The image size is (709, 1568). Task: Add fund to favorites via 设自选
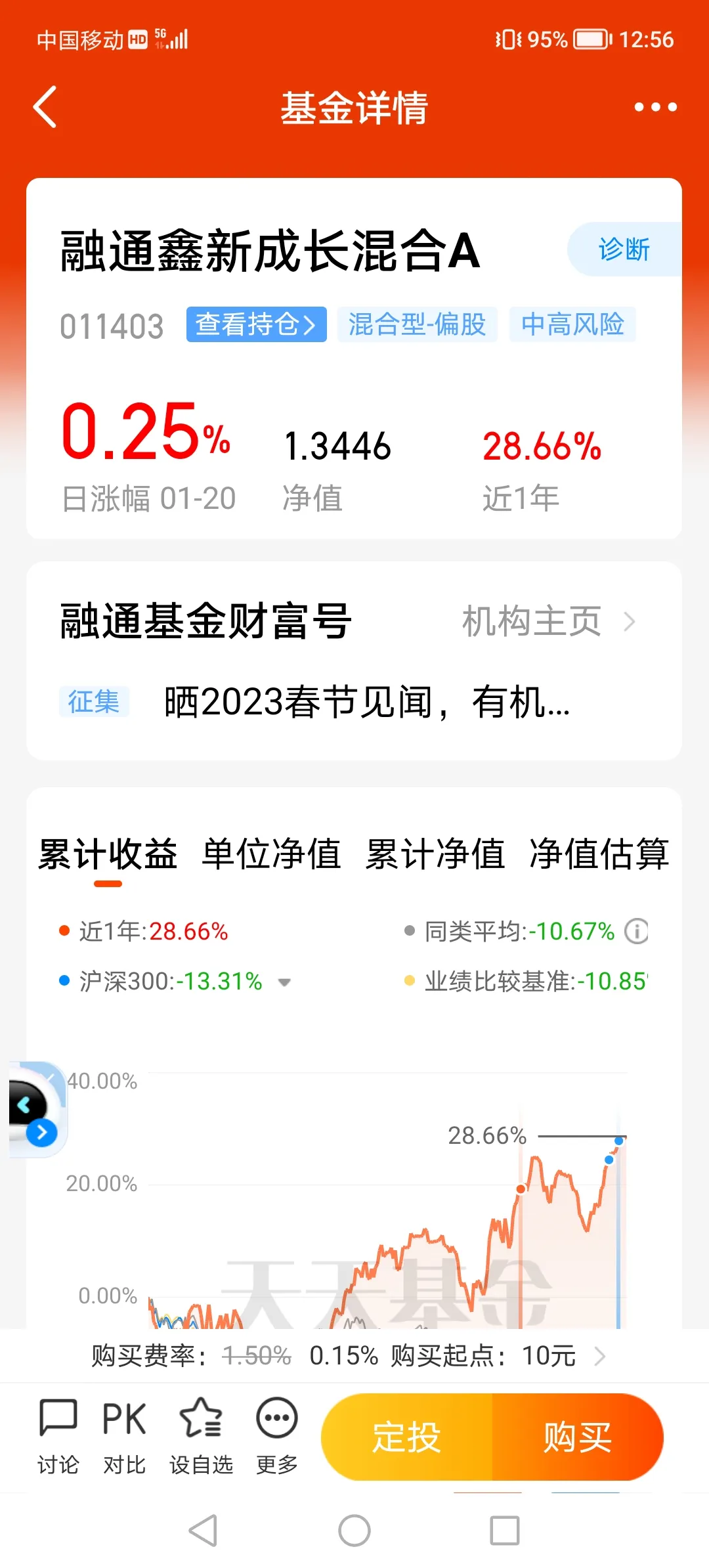tap(201, 1437)
